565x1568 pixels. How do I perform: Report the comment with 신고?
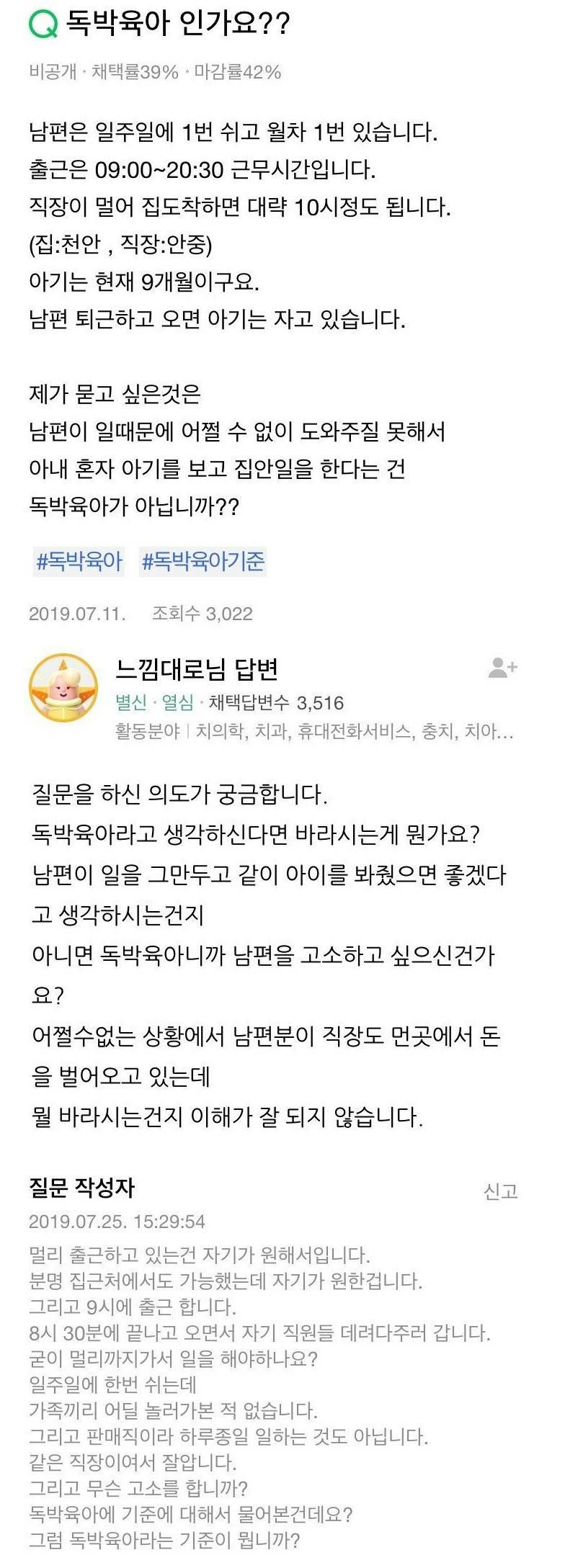[500, 1191]
